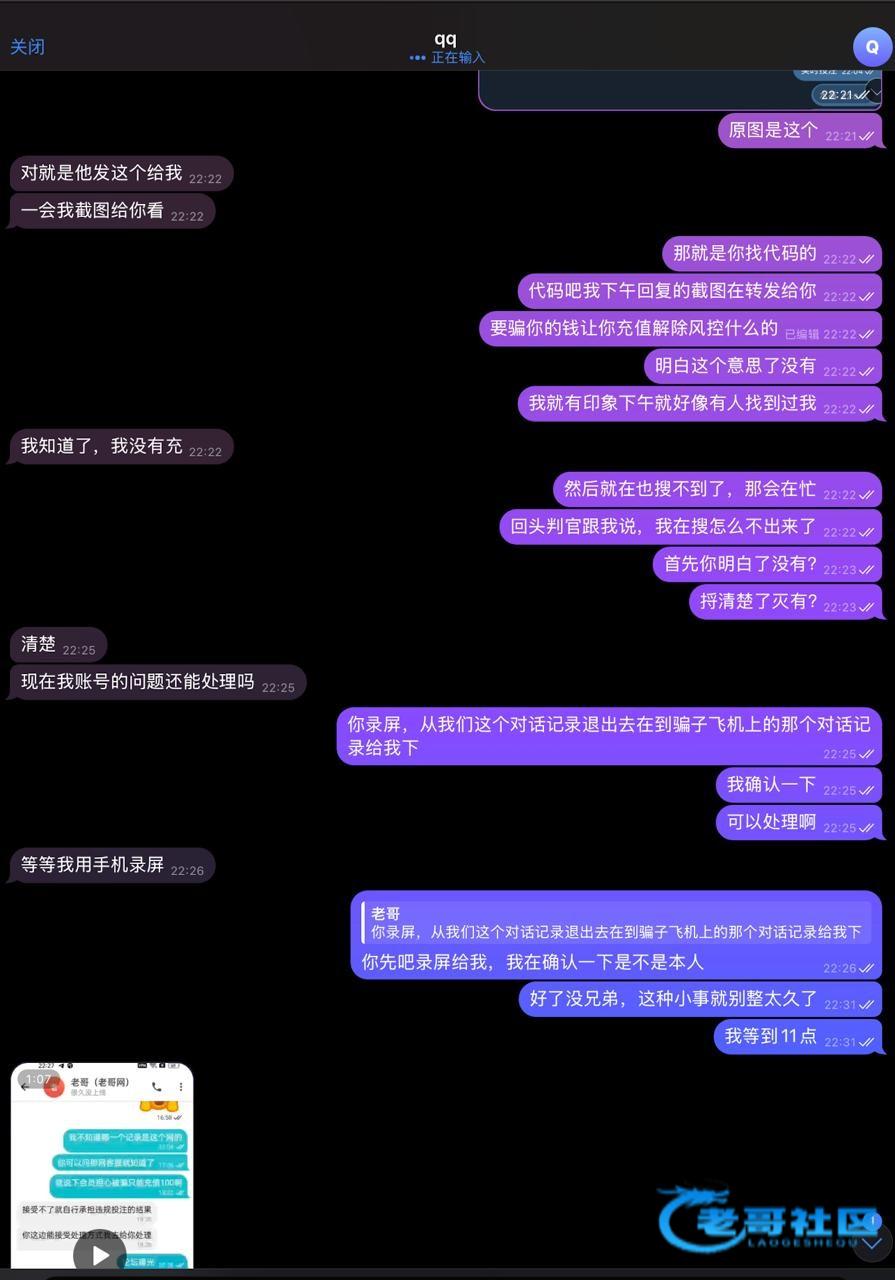This screenshot has width=895, height=1280.
Task: Jump to the latest message with down arrow
Action: click(871, 1243)
